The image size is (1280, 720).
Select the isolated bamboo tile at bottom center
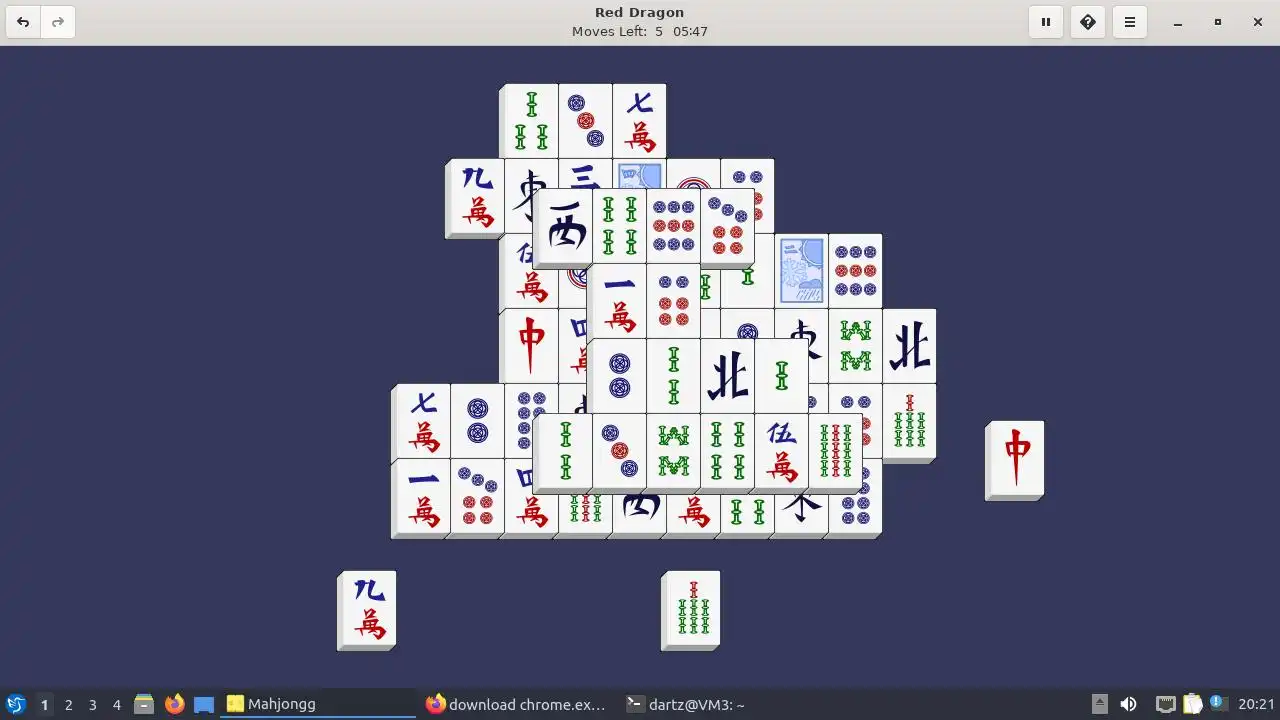pyautogui.click(x=692, y=607)
